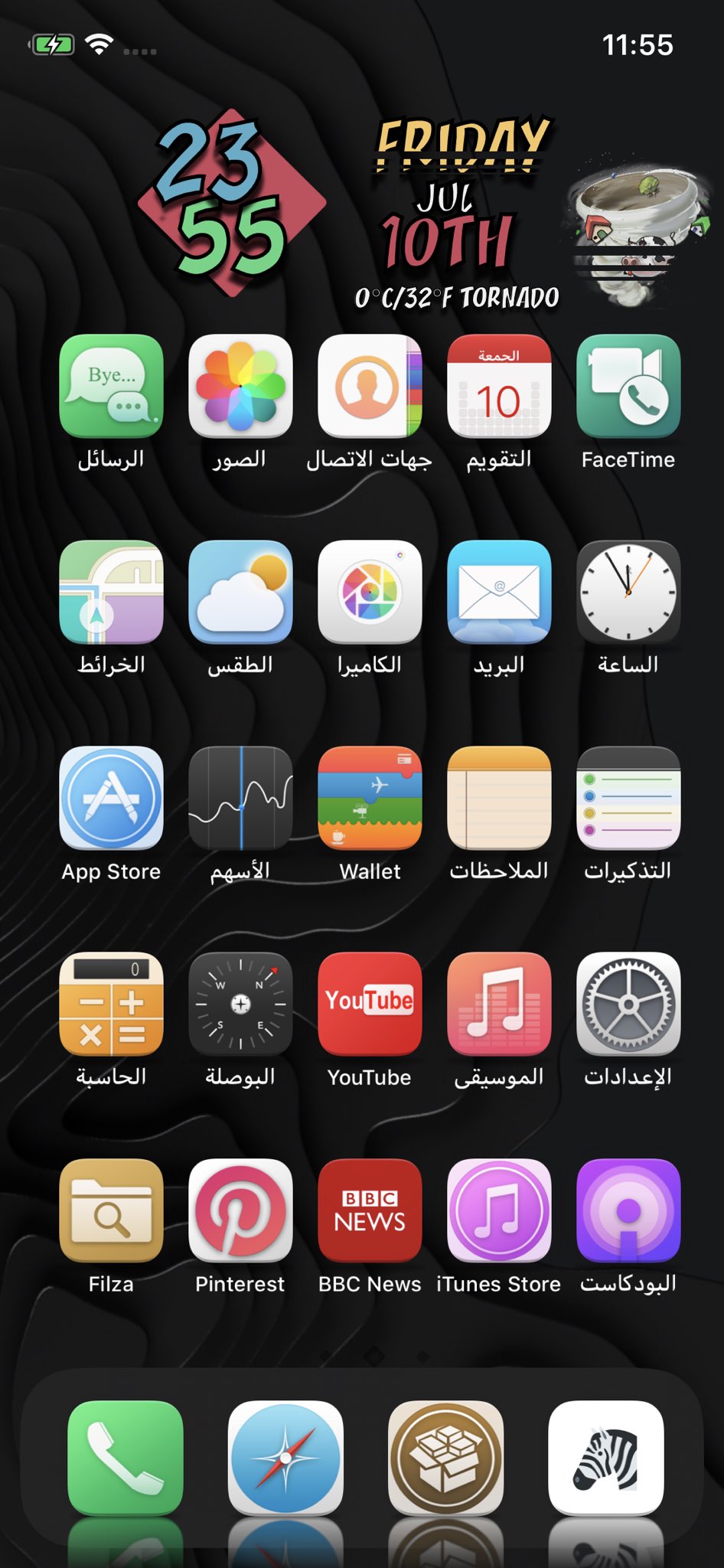Image resolution: width=724 pixels, height=1568 pixels.
Task: Open the App Store
Action: (111, 798)
